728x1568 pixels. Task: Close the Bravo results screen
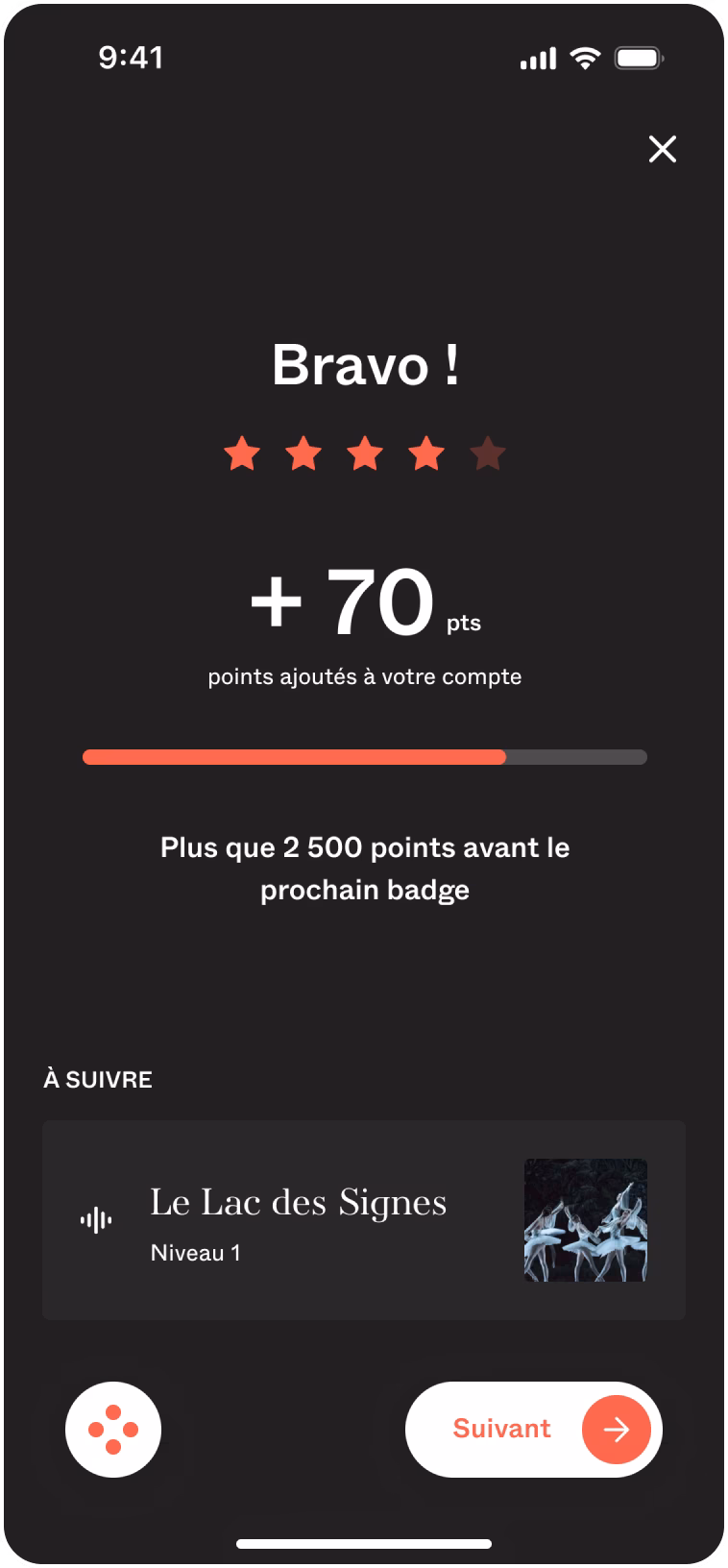(x=663, y=149)
